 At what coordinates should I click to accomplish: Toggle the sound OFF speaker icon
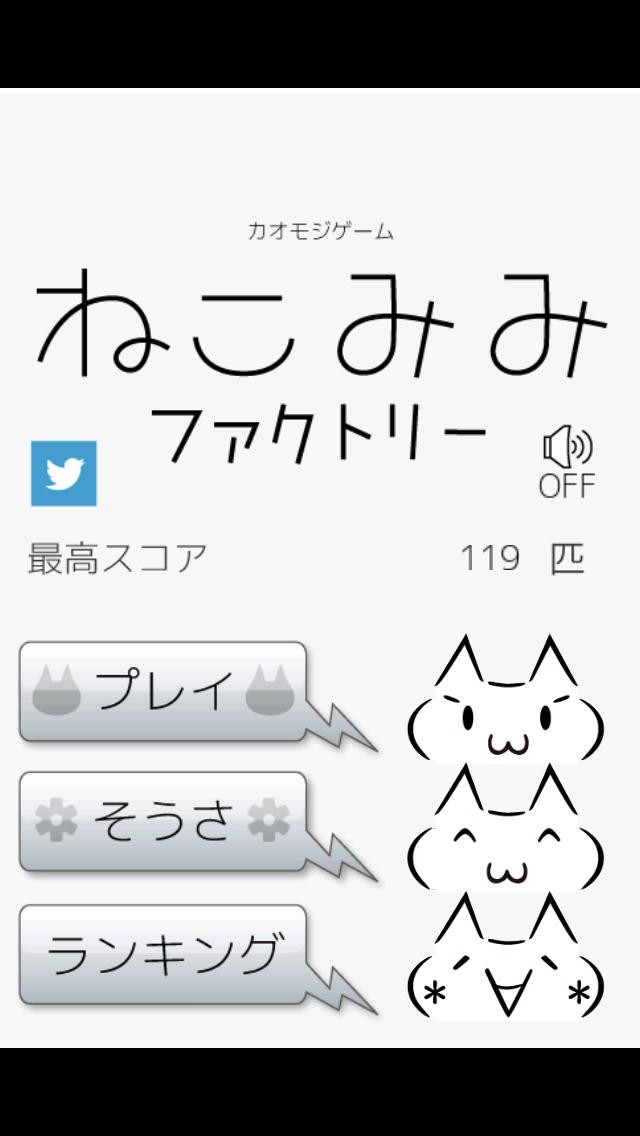tap(567, 463)
